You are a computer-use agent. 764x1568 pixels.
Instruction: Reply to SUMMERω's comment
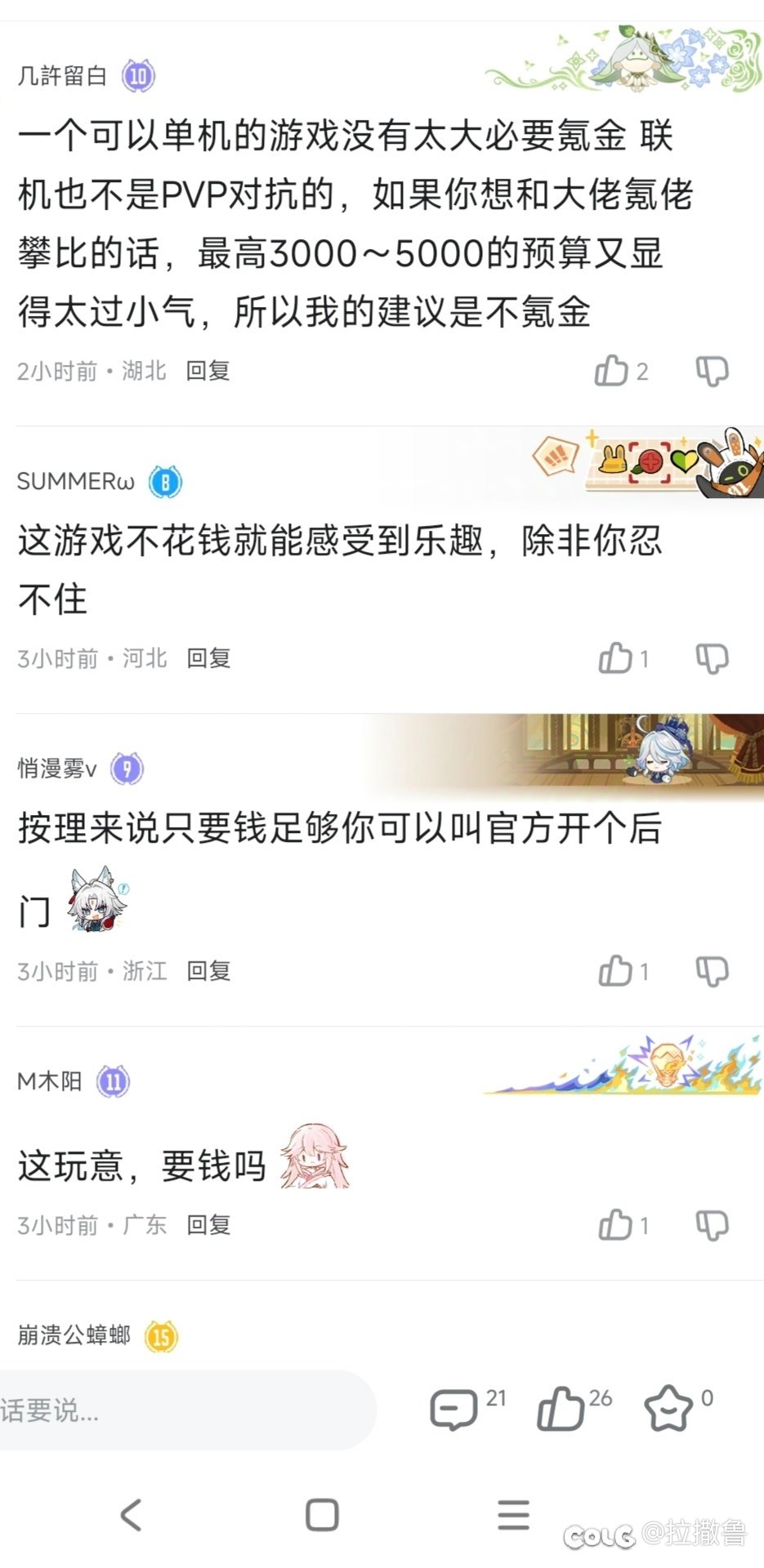coord(208,658)
